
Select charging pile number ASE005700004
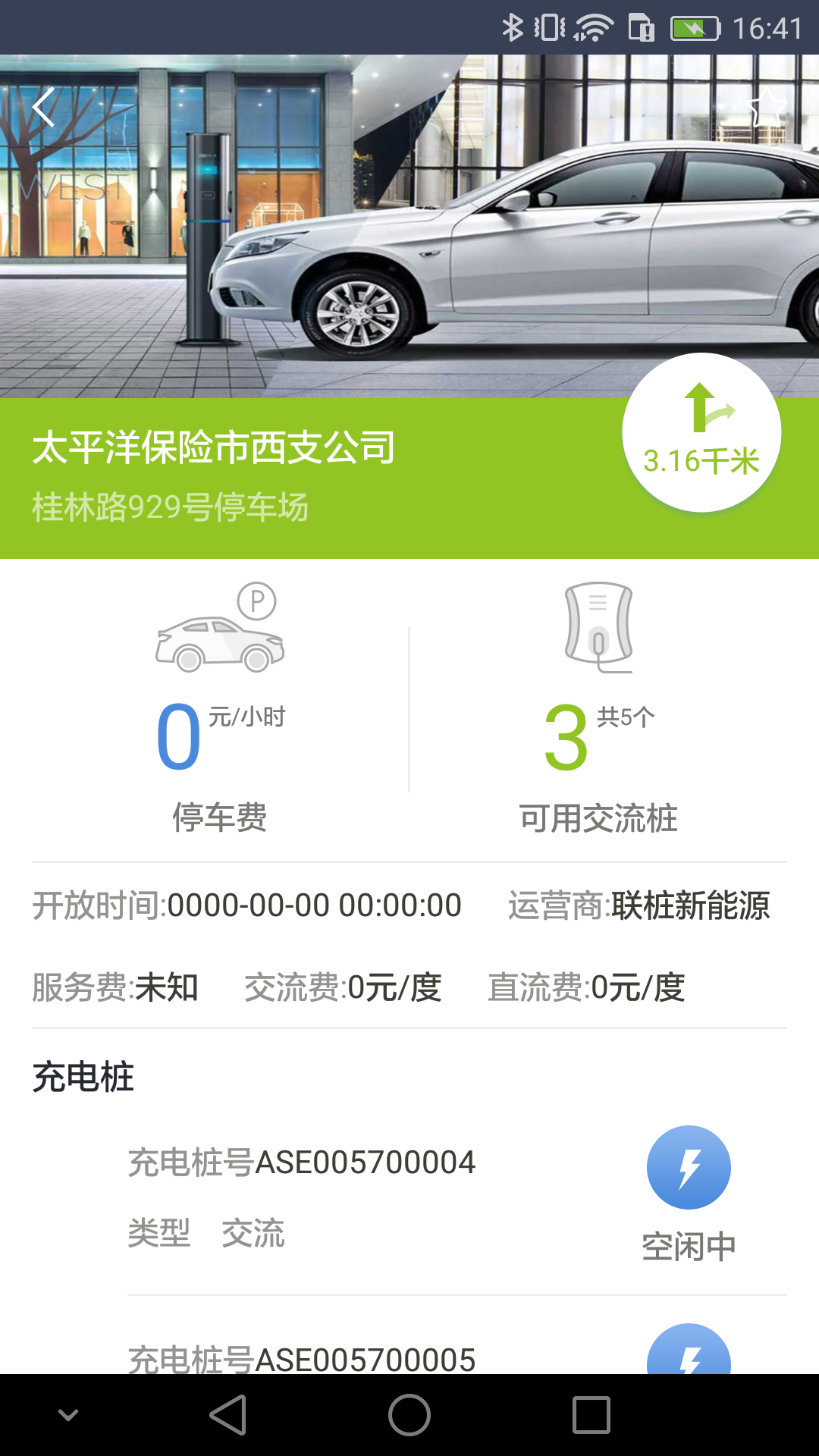click(x=302, y=1161)
